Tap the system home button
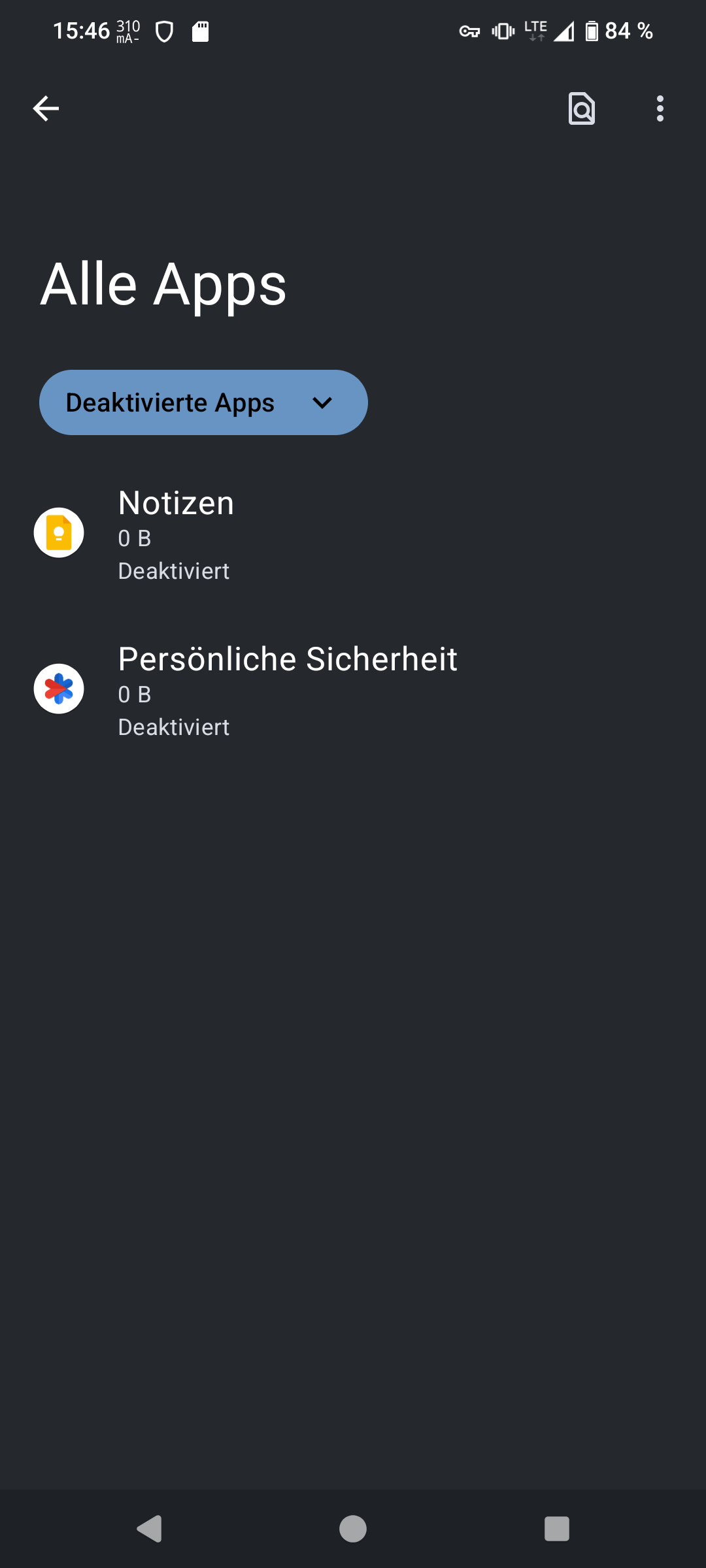This screenshot has height=1568, width=706. pyautogui.click(x=353, y=1529)
